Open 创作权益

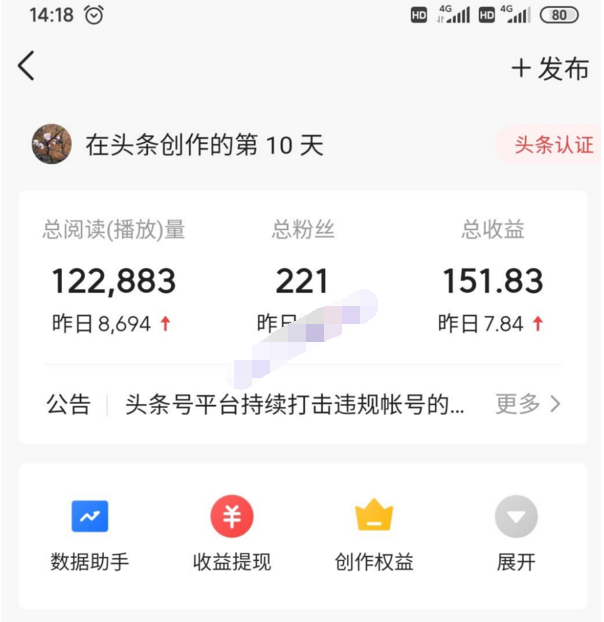374,537
